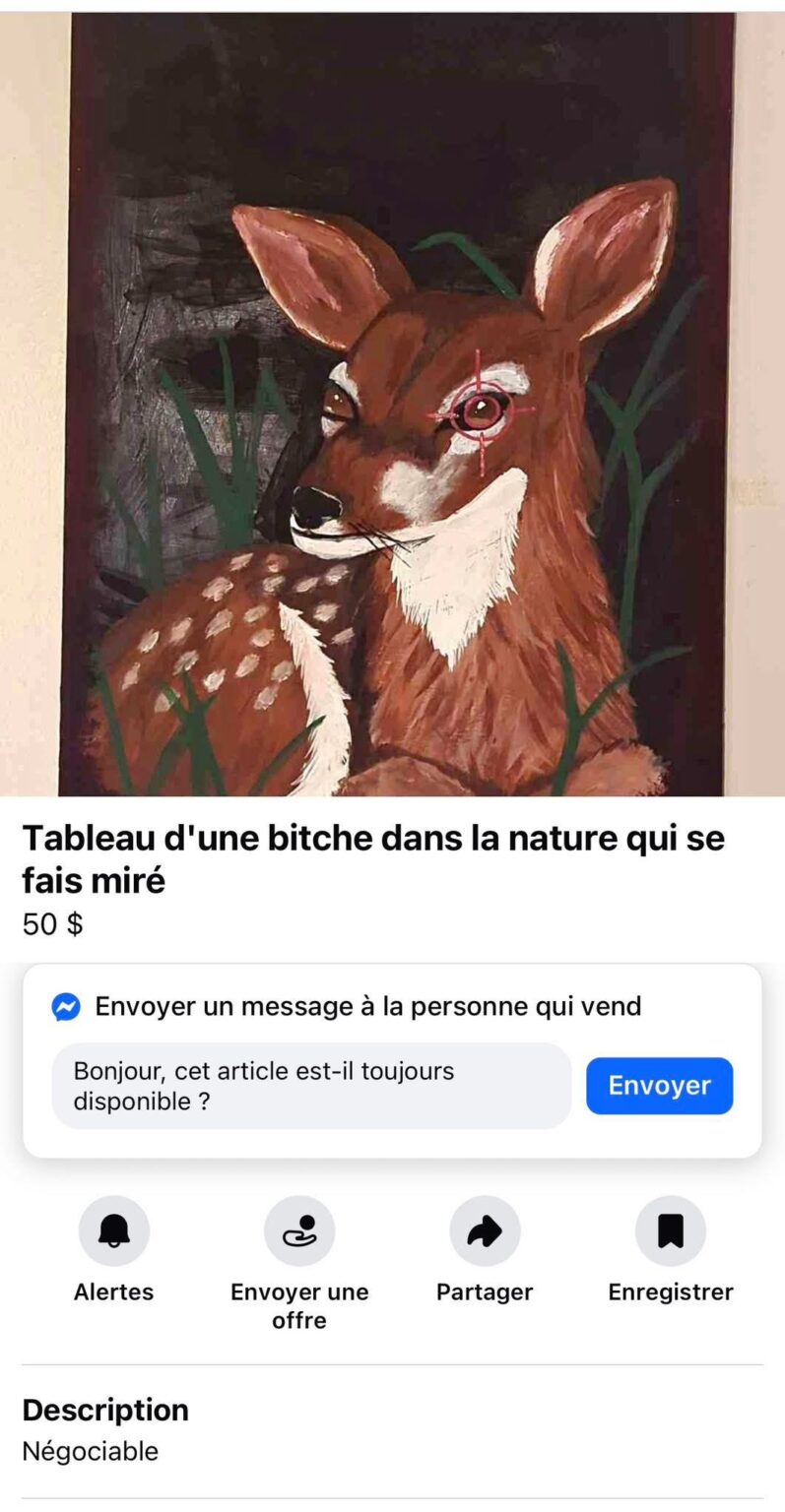785x1512 pixels.
Task: Click the share icon above Partager label
Action: pyautogui.click(x=485, y=1229)
